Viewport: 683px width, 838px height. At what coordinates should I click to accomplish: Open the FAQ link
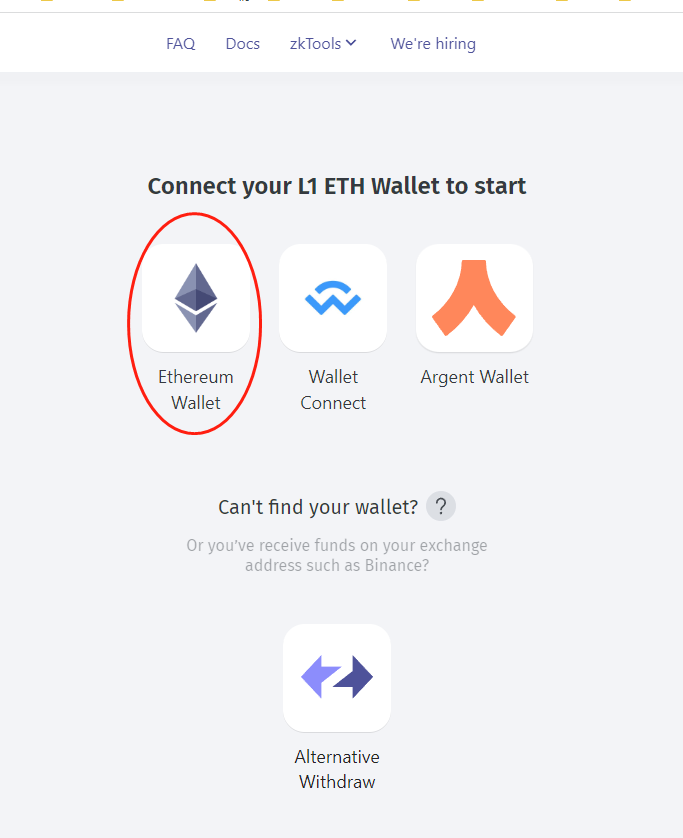(x=180, y=44)
